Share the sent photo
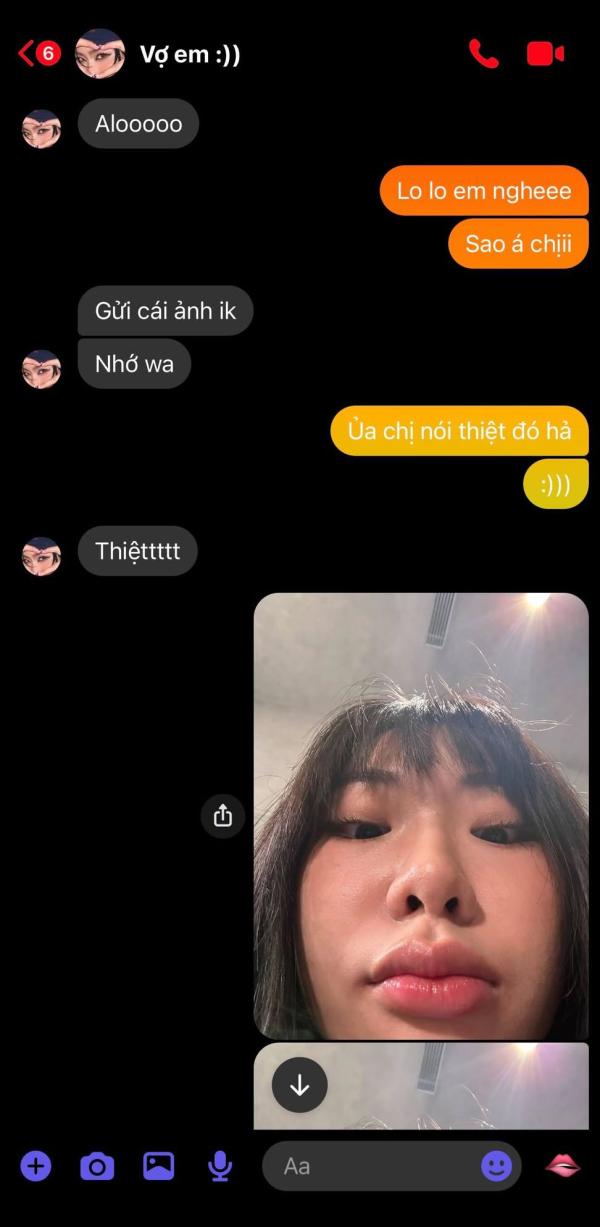 click(223, 816)
